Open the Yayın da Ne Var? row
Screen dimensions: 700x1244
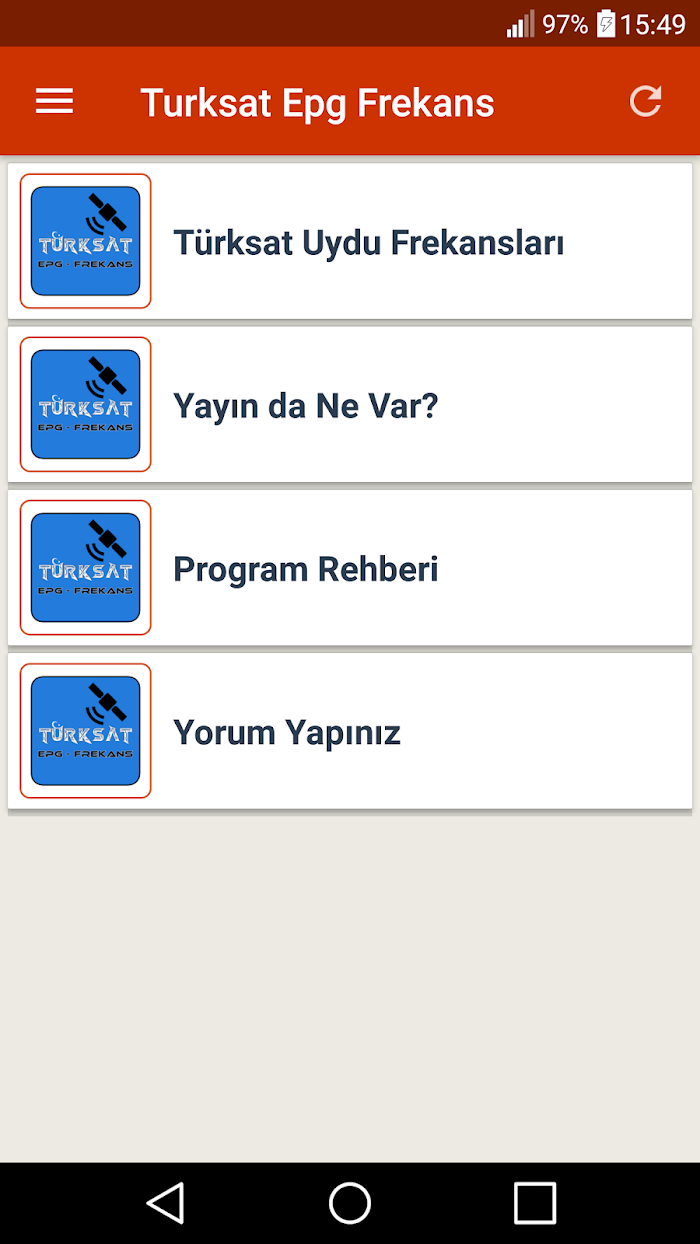point(350,404)
